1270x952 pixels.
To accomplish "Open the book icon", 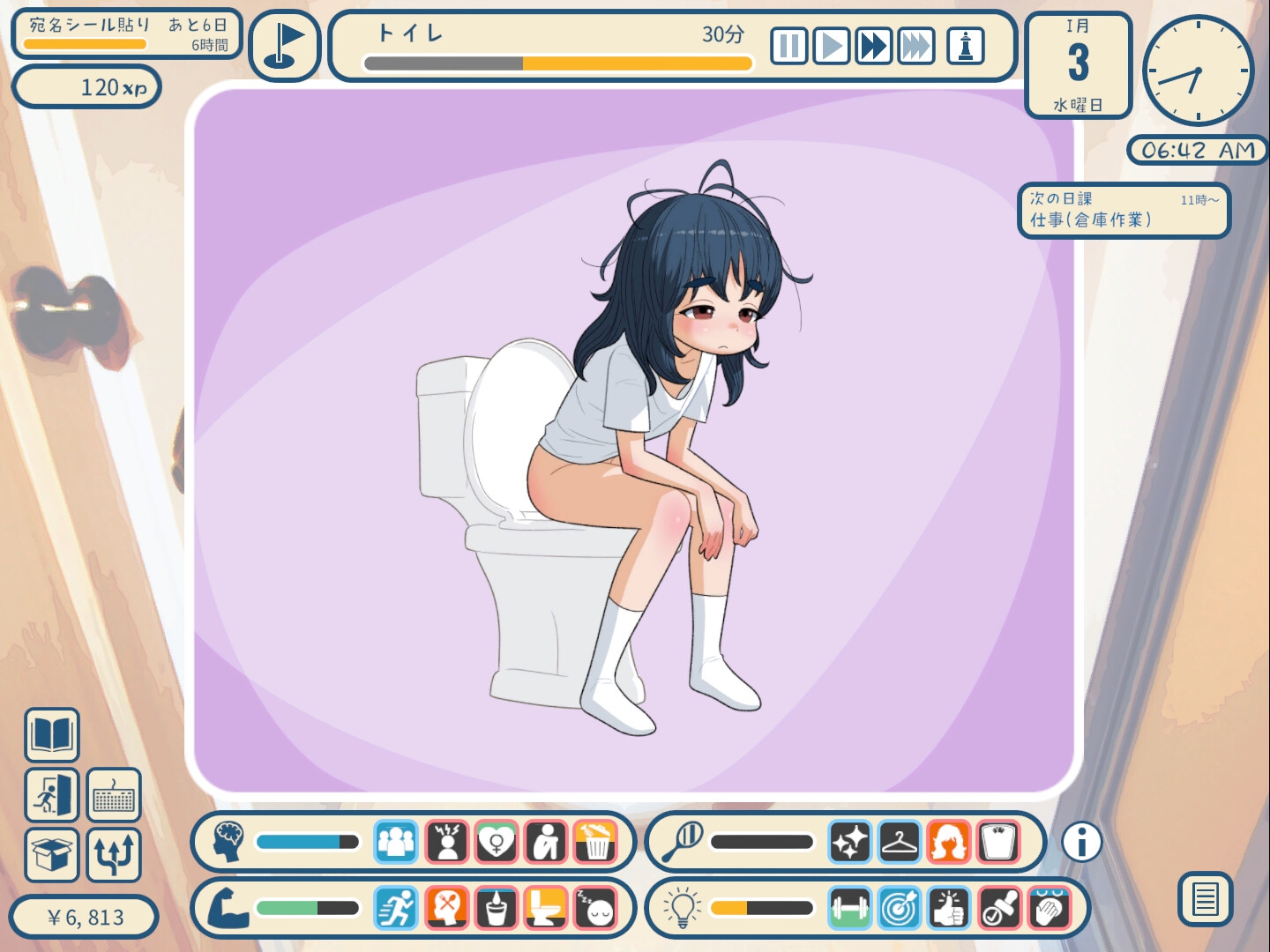I will point(52,734).
